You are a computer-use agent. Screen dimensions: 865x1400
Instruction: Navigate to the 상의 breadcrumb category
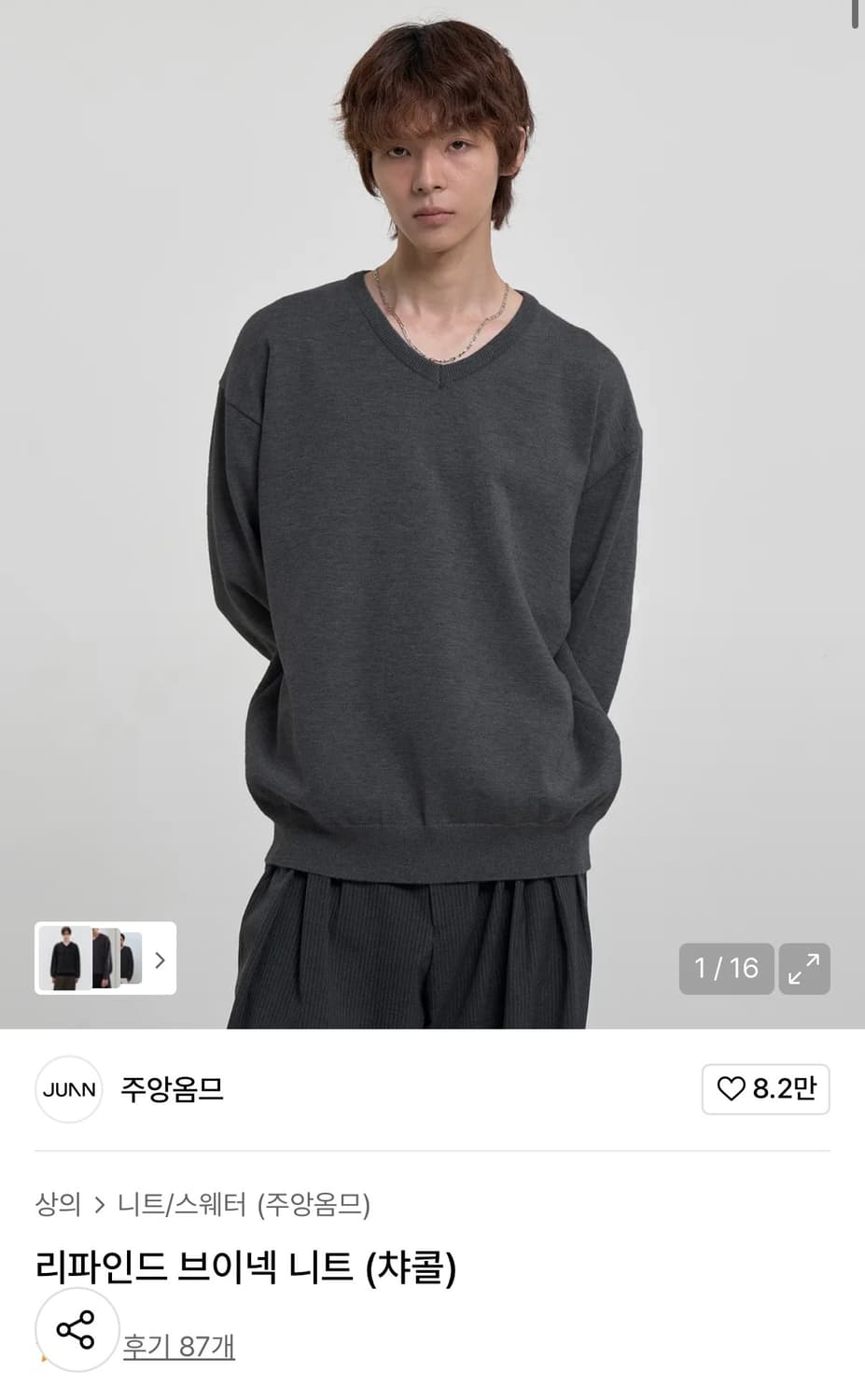pyautogui.click(x=58, y=1204)
